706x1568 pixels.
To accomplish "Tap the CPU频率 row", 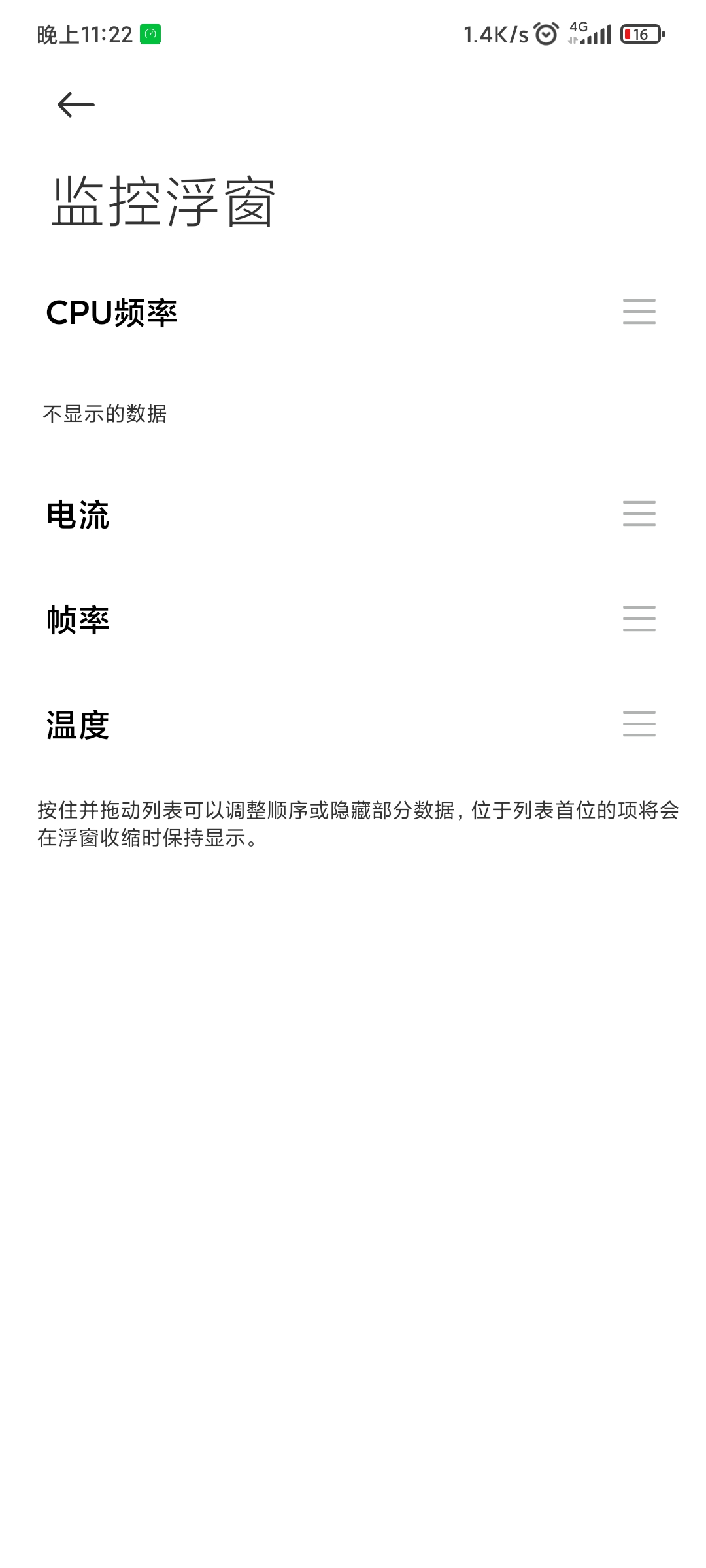I will pos(353,312).
